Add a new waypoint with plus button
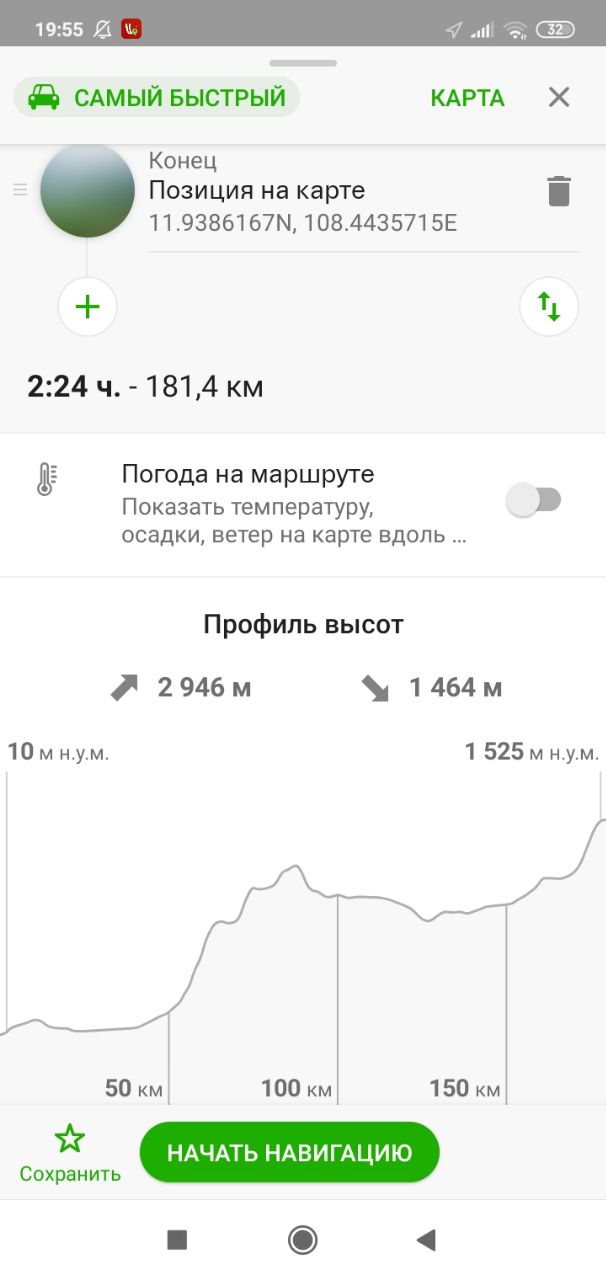606x1280 pixels. tap(88, 306)
